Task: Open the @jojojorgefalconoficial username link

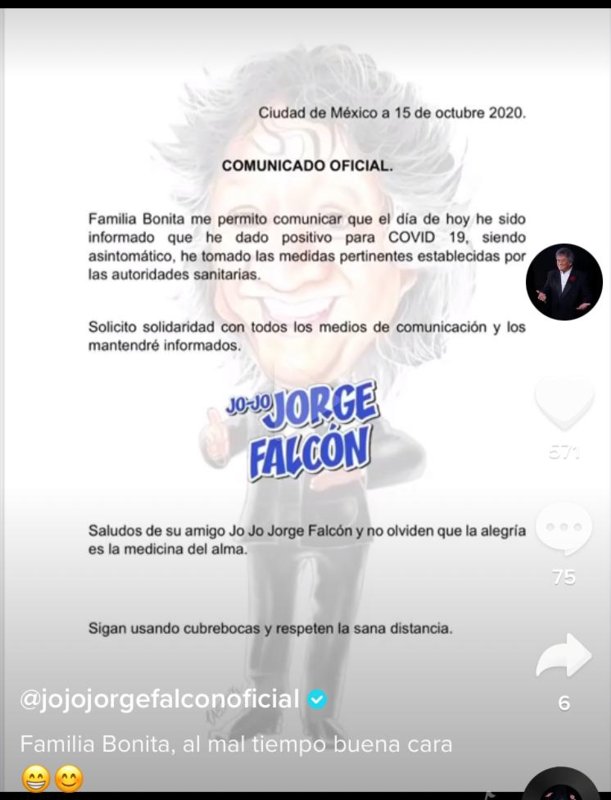Action: (160, 699)
